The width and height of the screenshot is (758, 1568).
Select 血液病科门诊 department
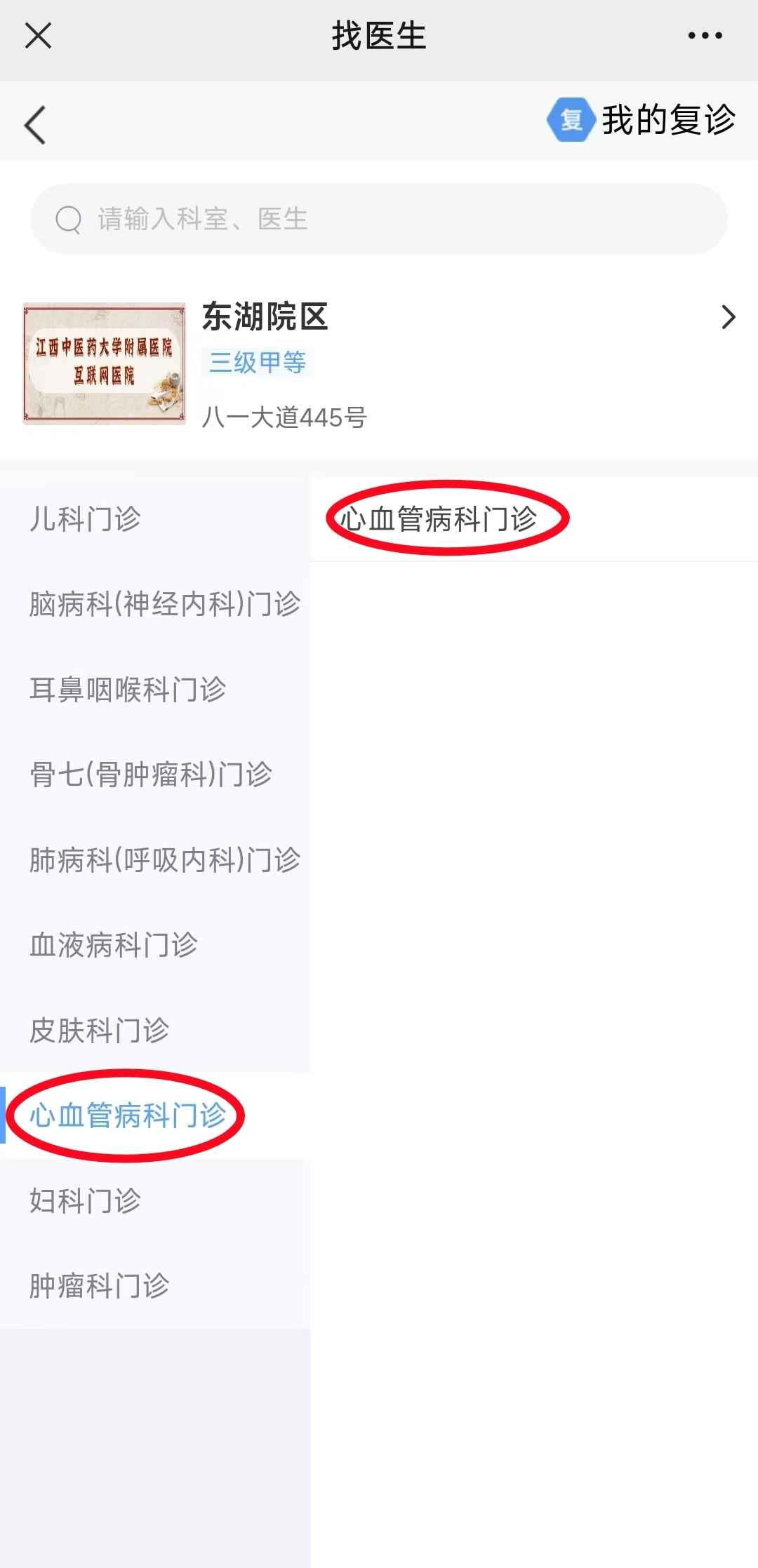coord(114,945)
